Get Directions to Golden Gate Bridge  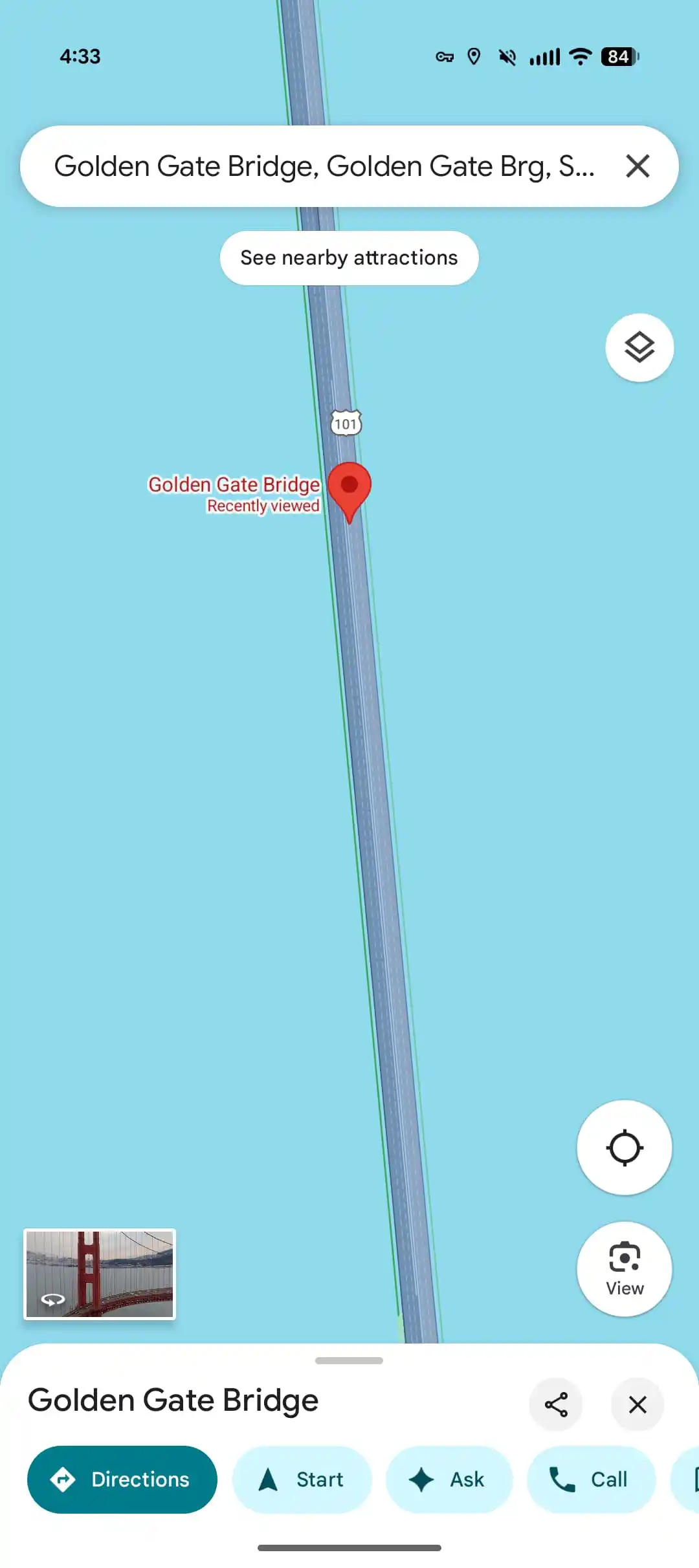point(122,1479)
